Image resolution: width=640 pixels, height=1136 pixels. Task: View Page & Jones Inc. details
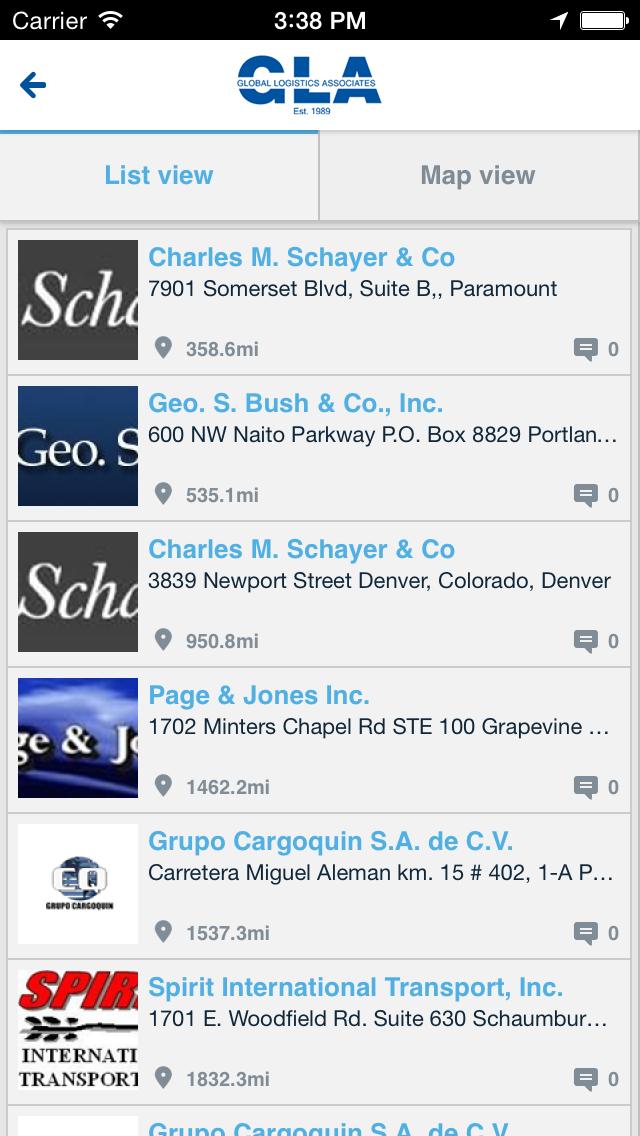259,696
